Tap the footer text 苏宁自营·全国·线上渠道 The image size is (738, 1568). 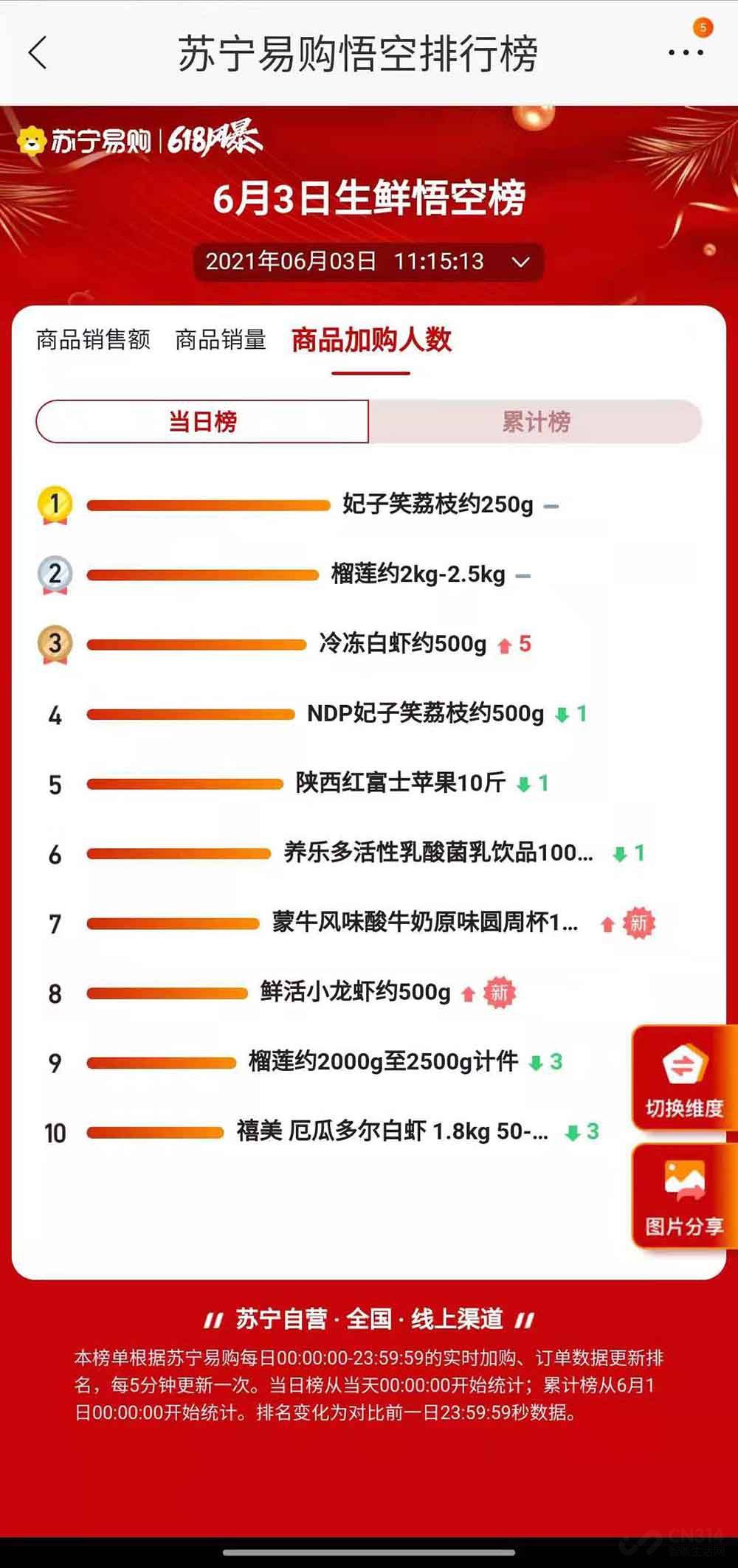coord(369,1320)
